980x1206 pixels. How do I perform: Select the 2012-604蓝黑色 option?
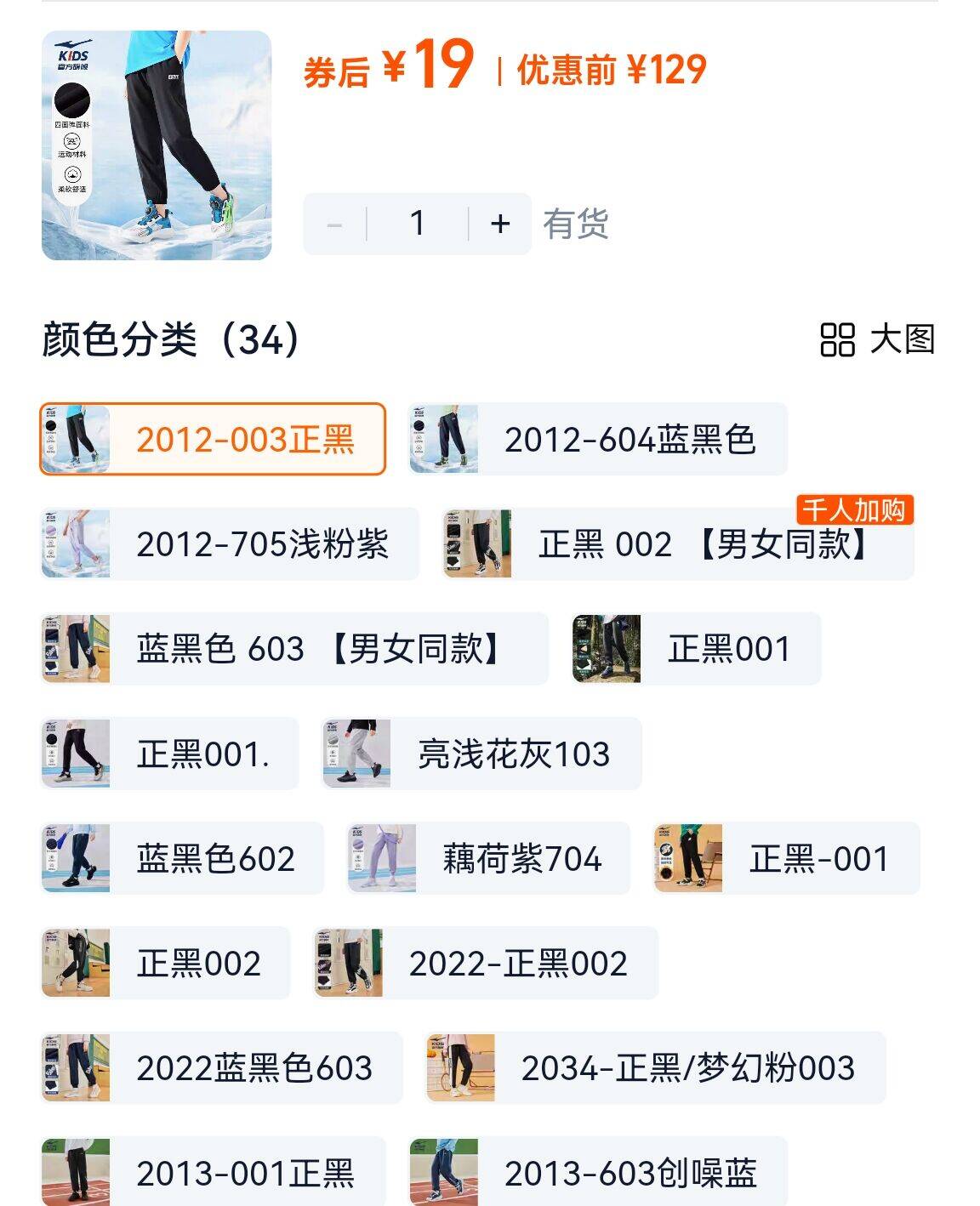[597, 440]
